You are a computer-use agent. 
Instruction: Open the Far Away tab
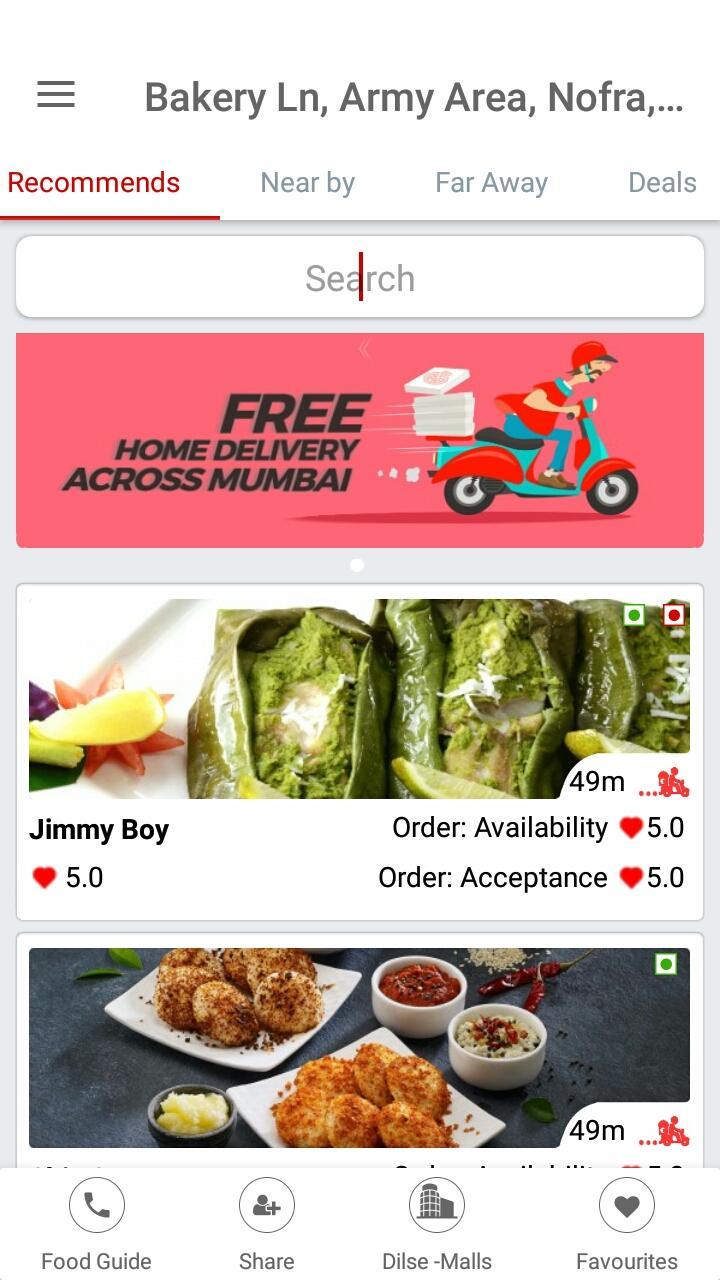coord(490,182)
